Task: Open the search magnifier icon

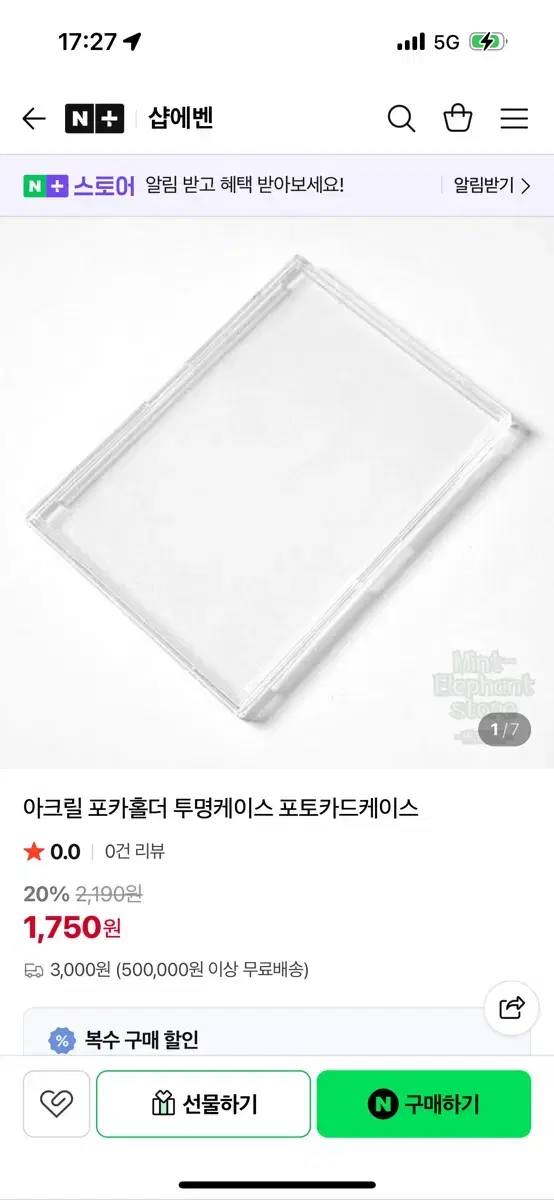Action: (401, 119)
